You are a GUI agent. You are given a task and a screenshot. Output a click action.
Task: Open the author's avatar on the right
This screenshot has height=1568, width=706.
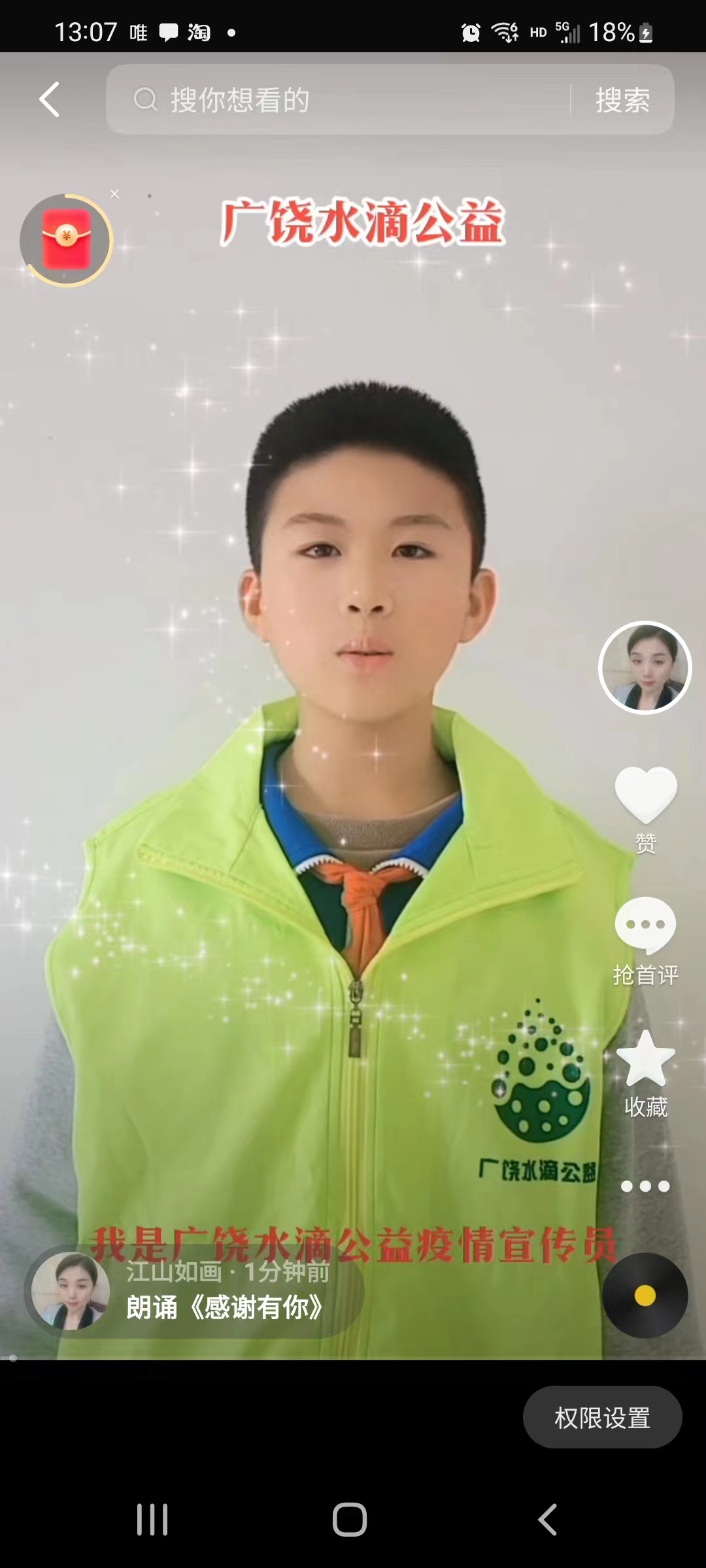pyautogui.click(x=645, y=667)
